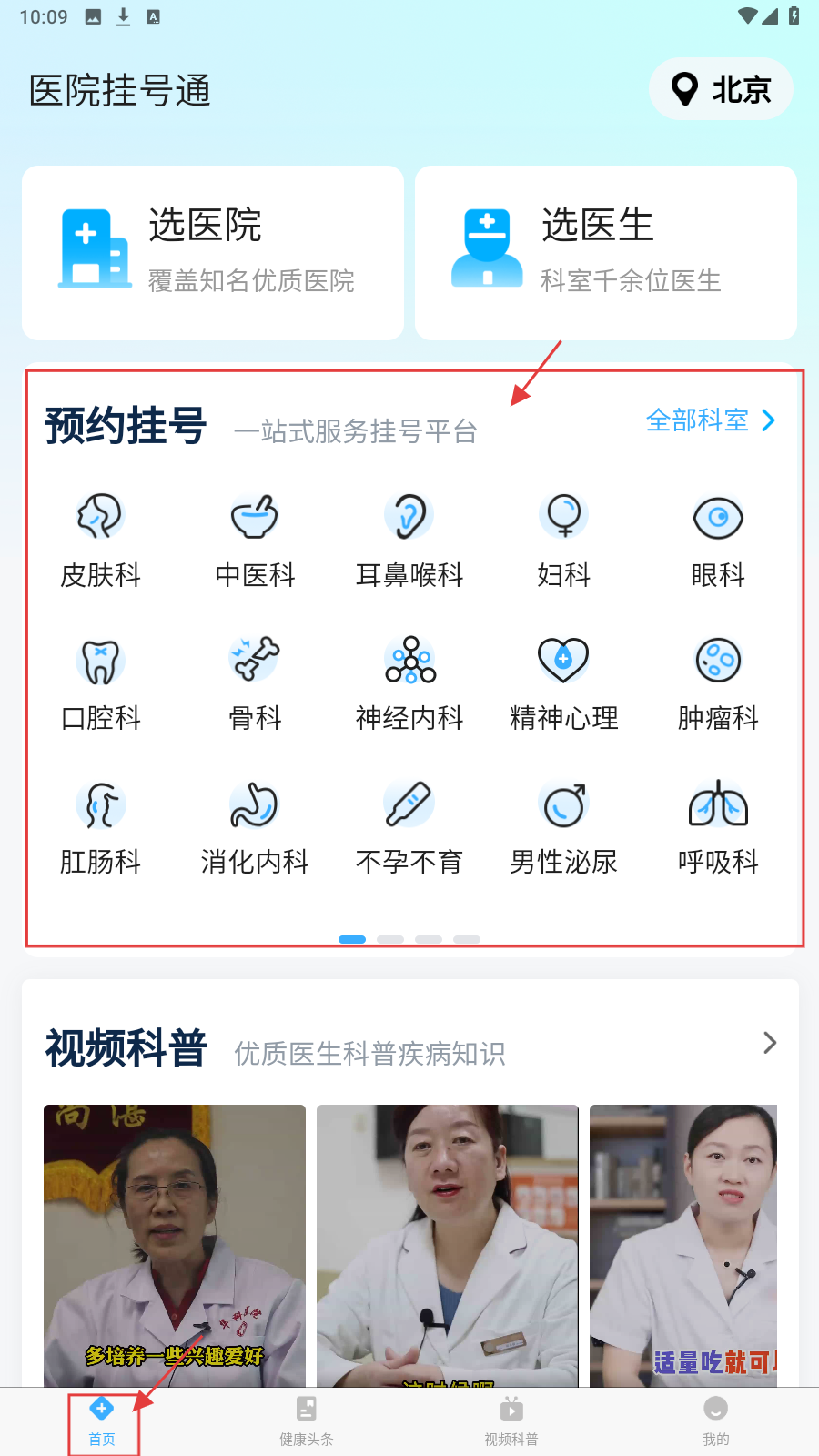Viewport: 819px width, 1456px height.
Task: Play the video captioned 多培养一些兴趣爱好
Action: pyautogui.click(x=175, y=1245)
